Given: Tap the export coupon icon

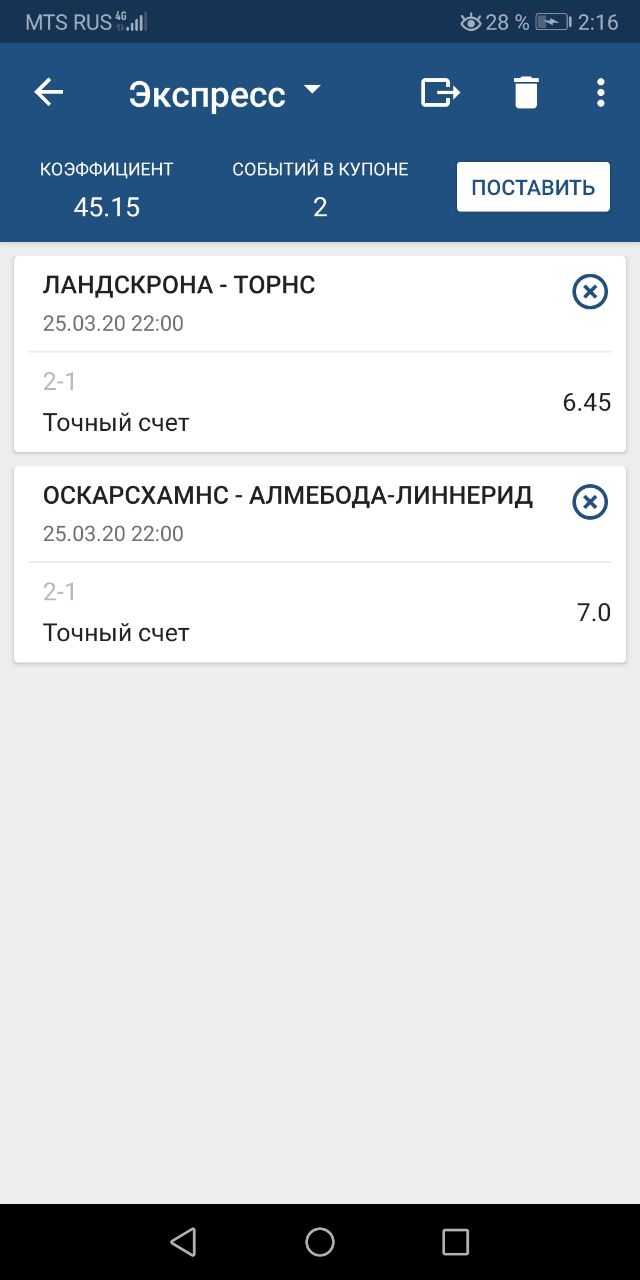Looking at the screenshot, I should coord(440,93).
